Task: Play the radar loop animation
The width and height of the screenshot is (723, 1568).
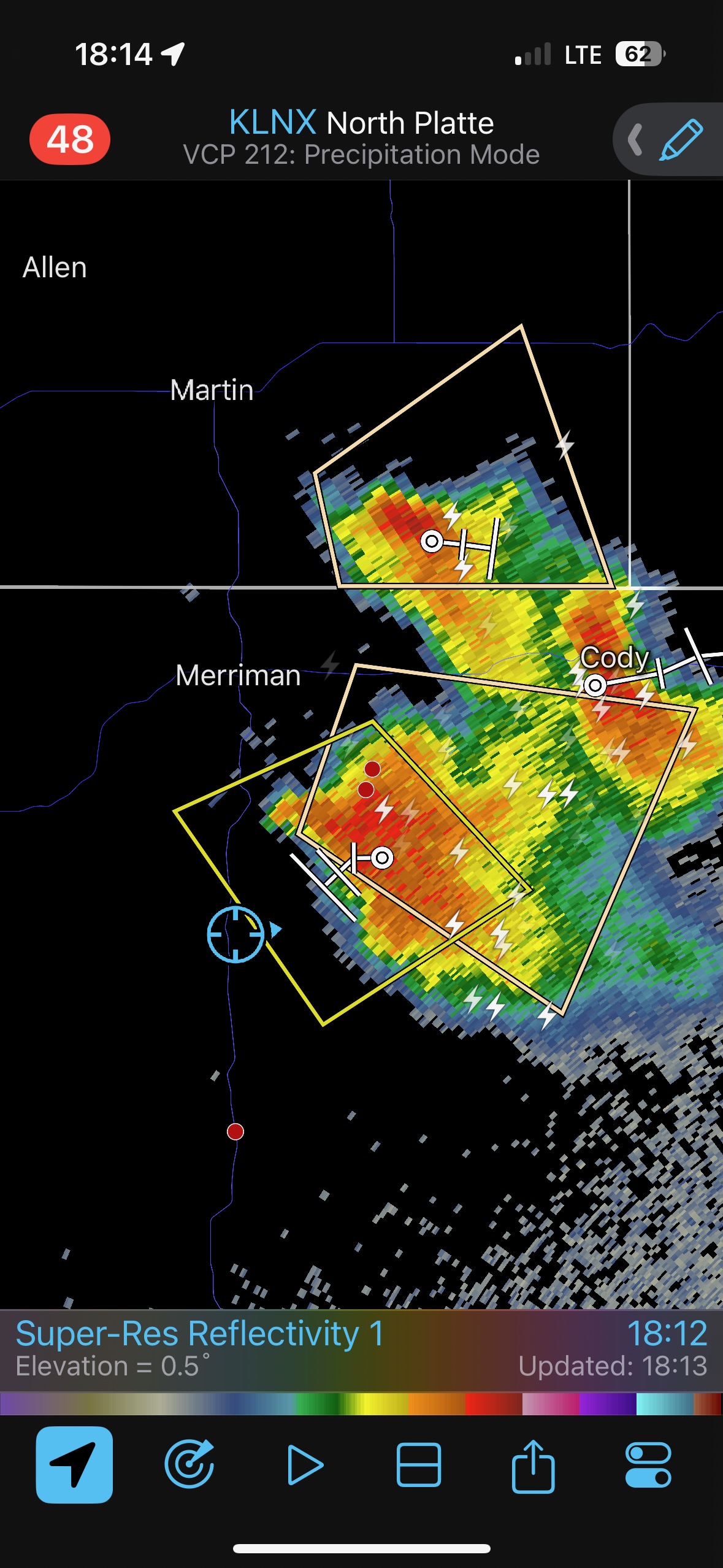Action: pyautogui.click(x=304, y=1464)
